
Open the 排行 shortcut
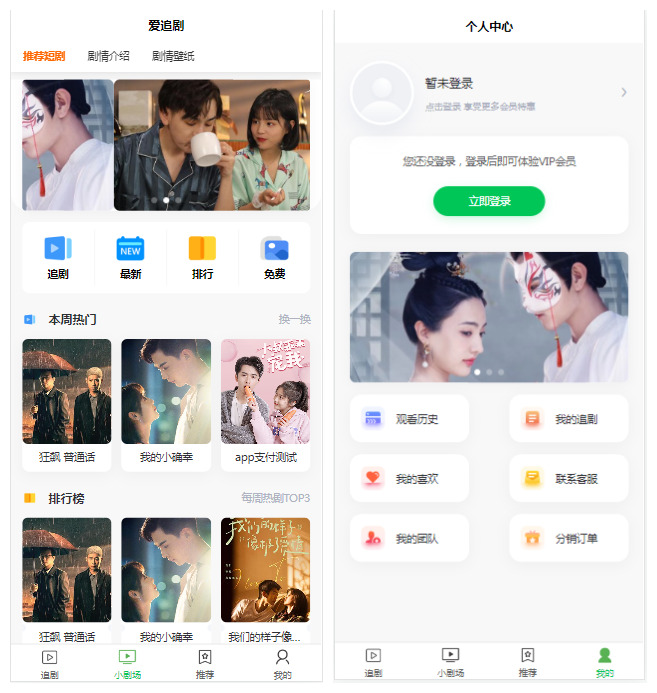(x=202, y=258)
